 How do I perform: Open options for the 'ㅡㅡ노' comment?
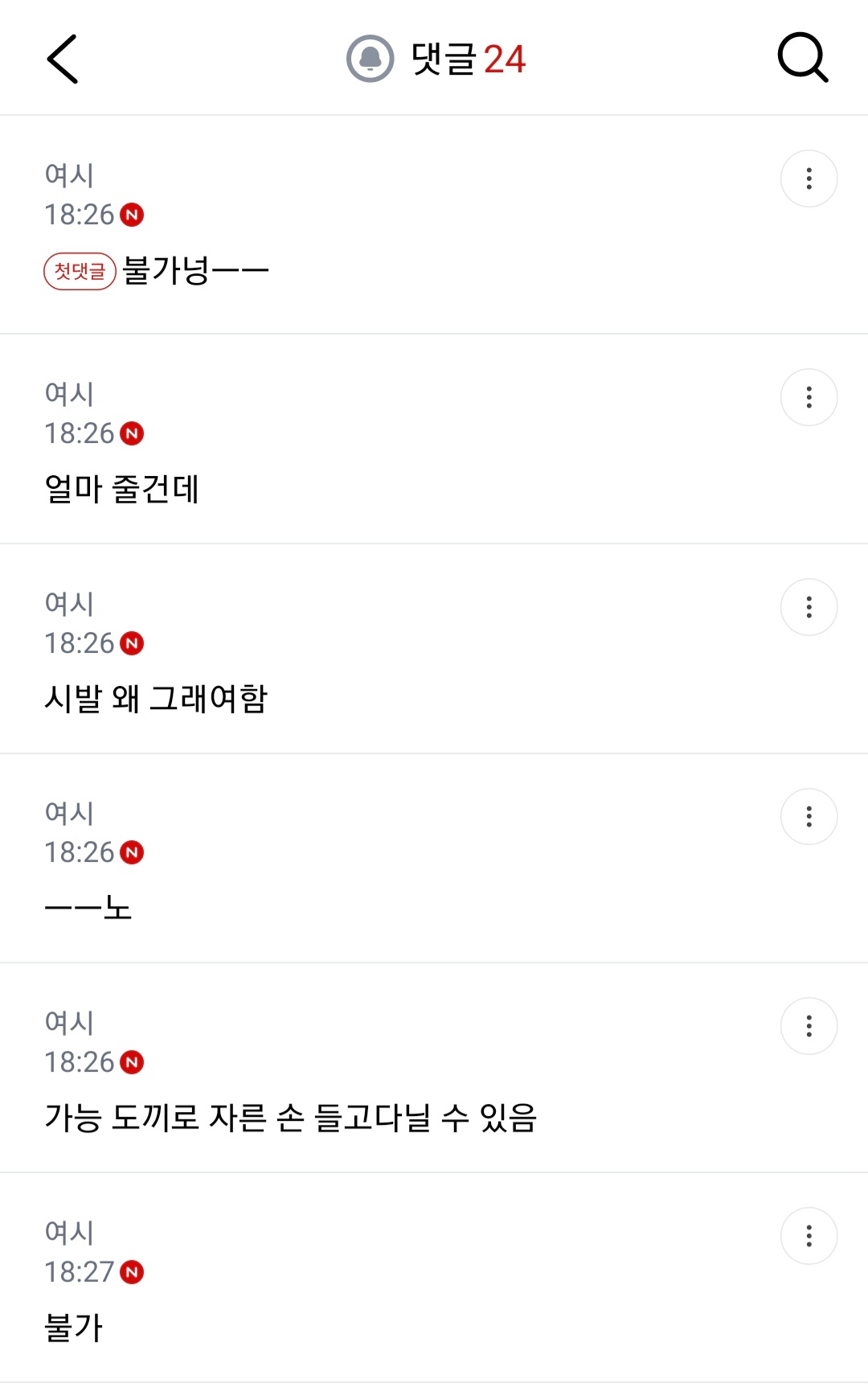pyautogui.click(x=809, y=816)
